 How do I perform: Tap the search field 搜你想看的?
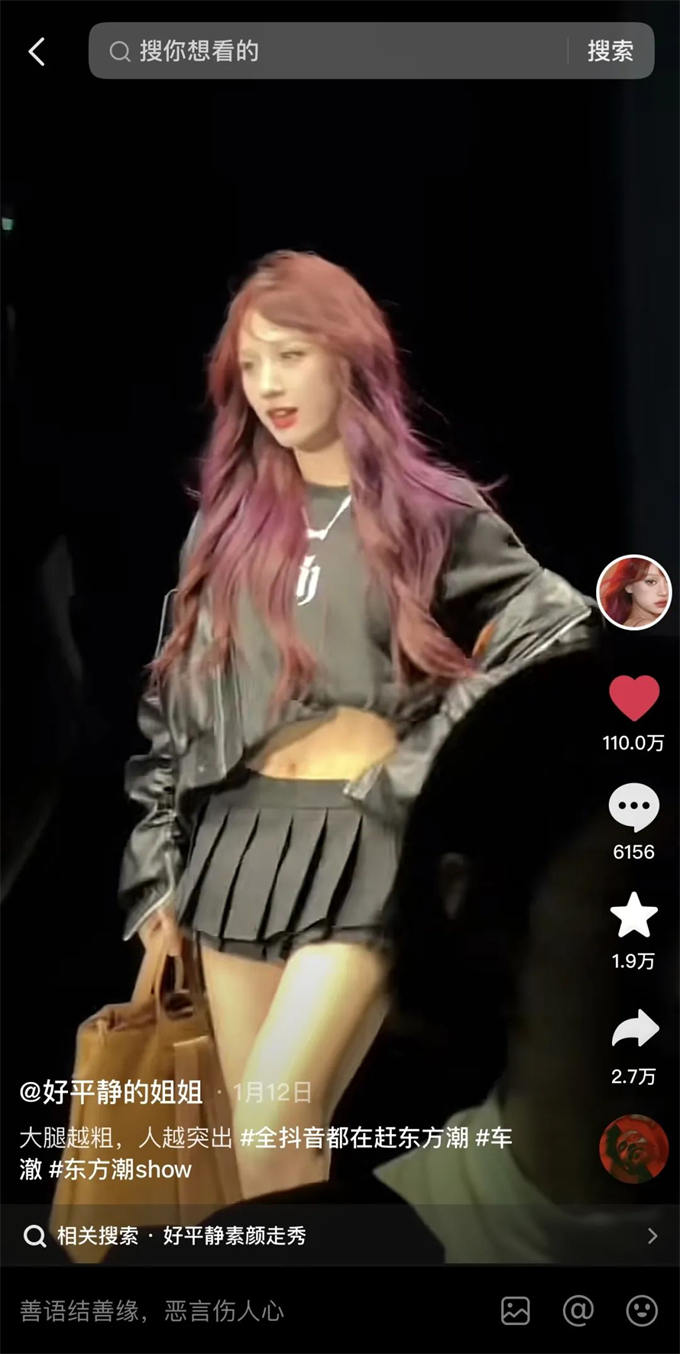pos(330,51)
